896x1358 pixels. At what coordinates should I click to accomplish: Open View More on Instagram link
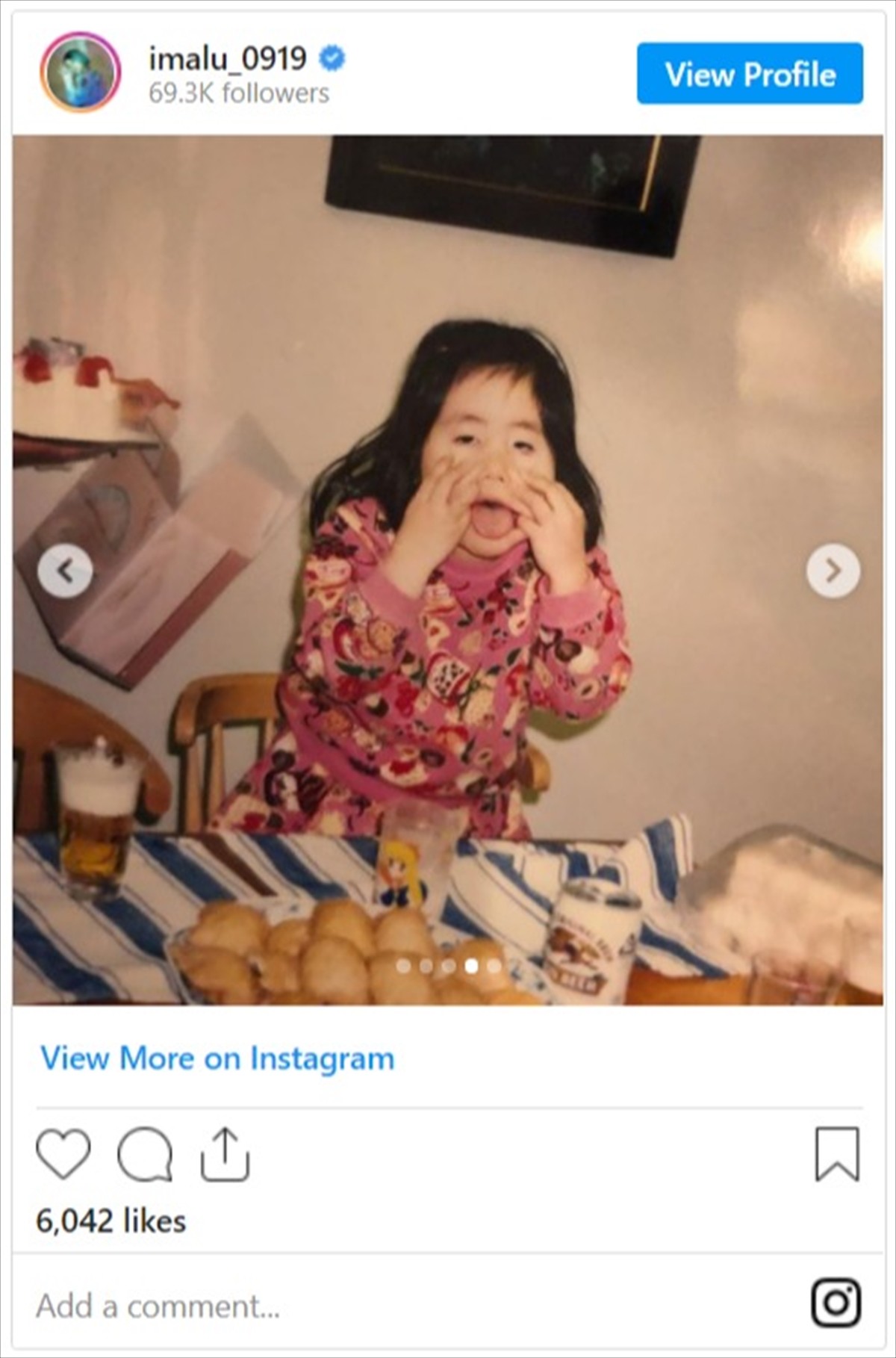point(217,1058)
